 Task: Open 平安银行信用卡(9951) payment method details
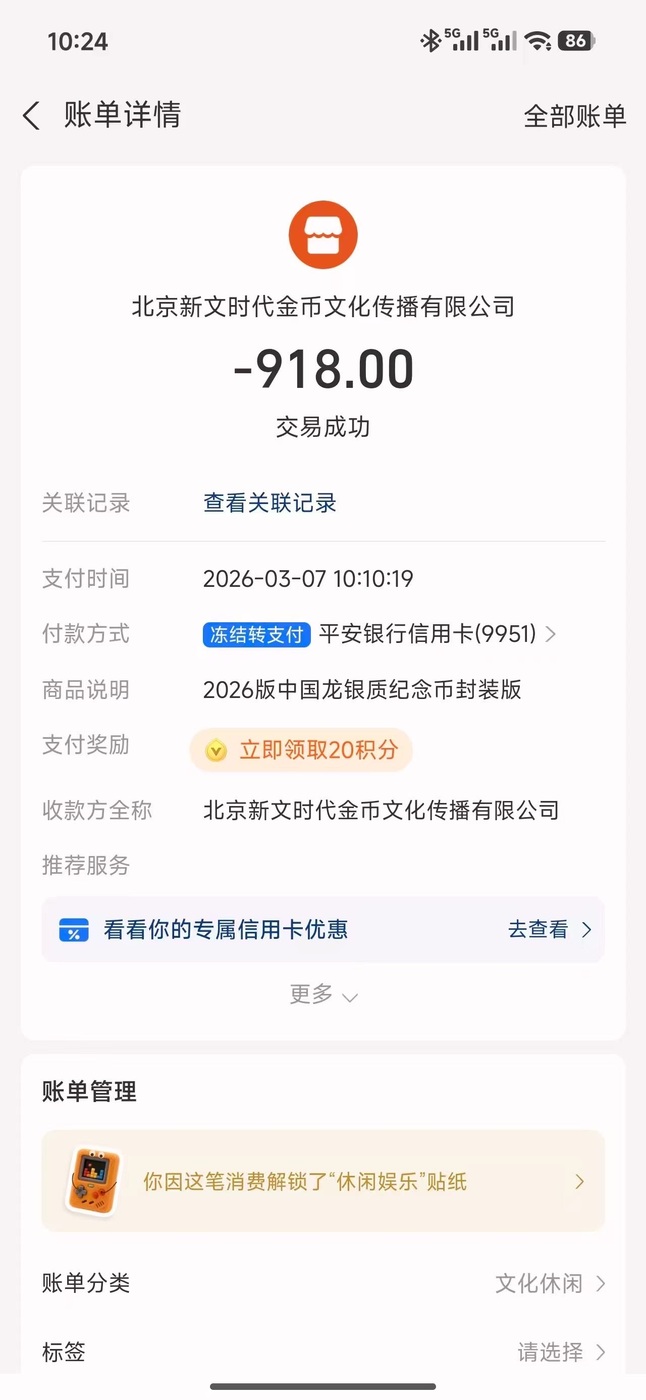point(428,634)
